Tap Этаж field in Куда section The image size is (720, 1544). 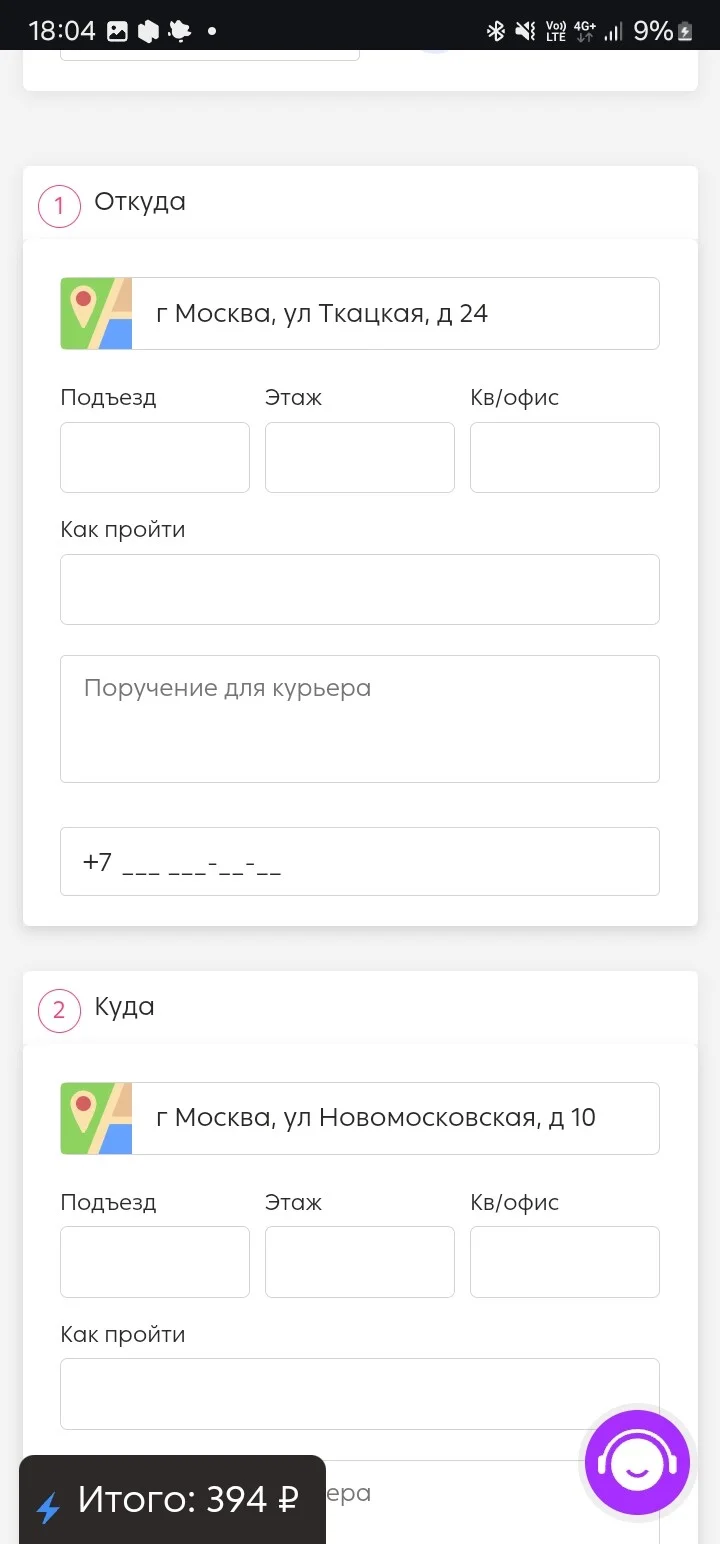360,1262
